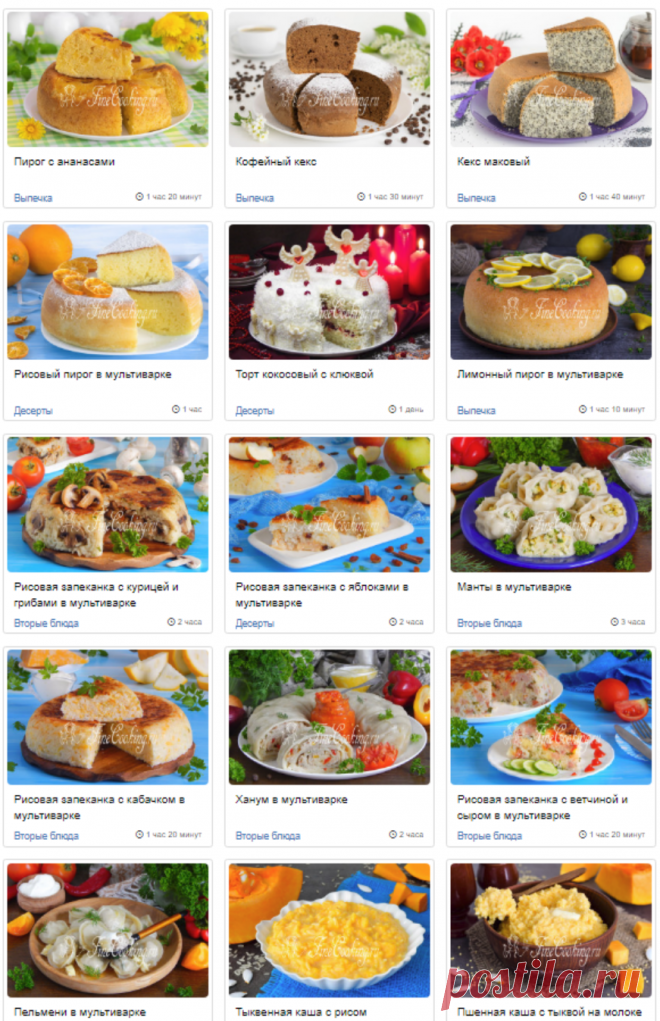Open the Ханум в мультиварке recipe
660x1021 pixels.
[291, 800]
